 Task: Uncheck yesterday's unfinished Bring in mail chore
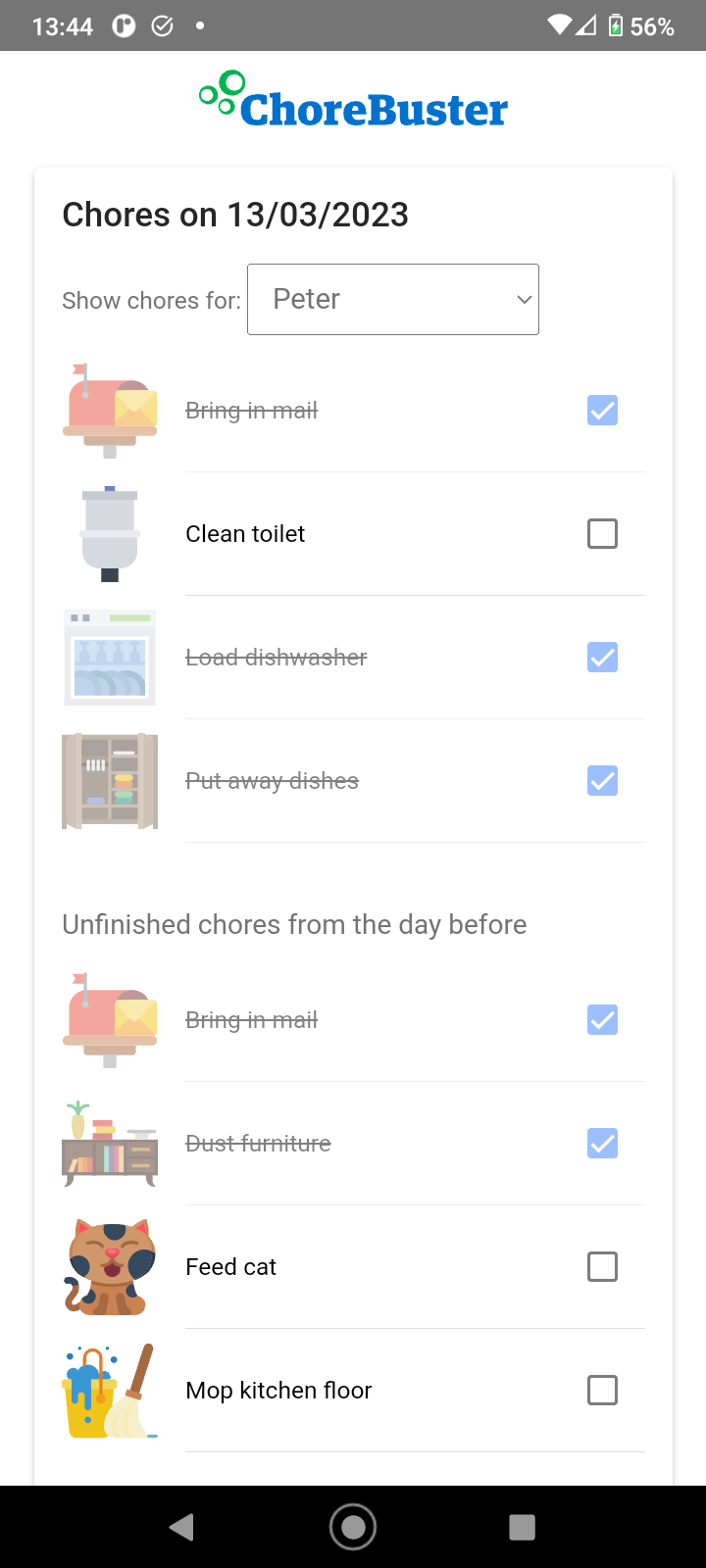(602, 1020)
